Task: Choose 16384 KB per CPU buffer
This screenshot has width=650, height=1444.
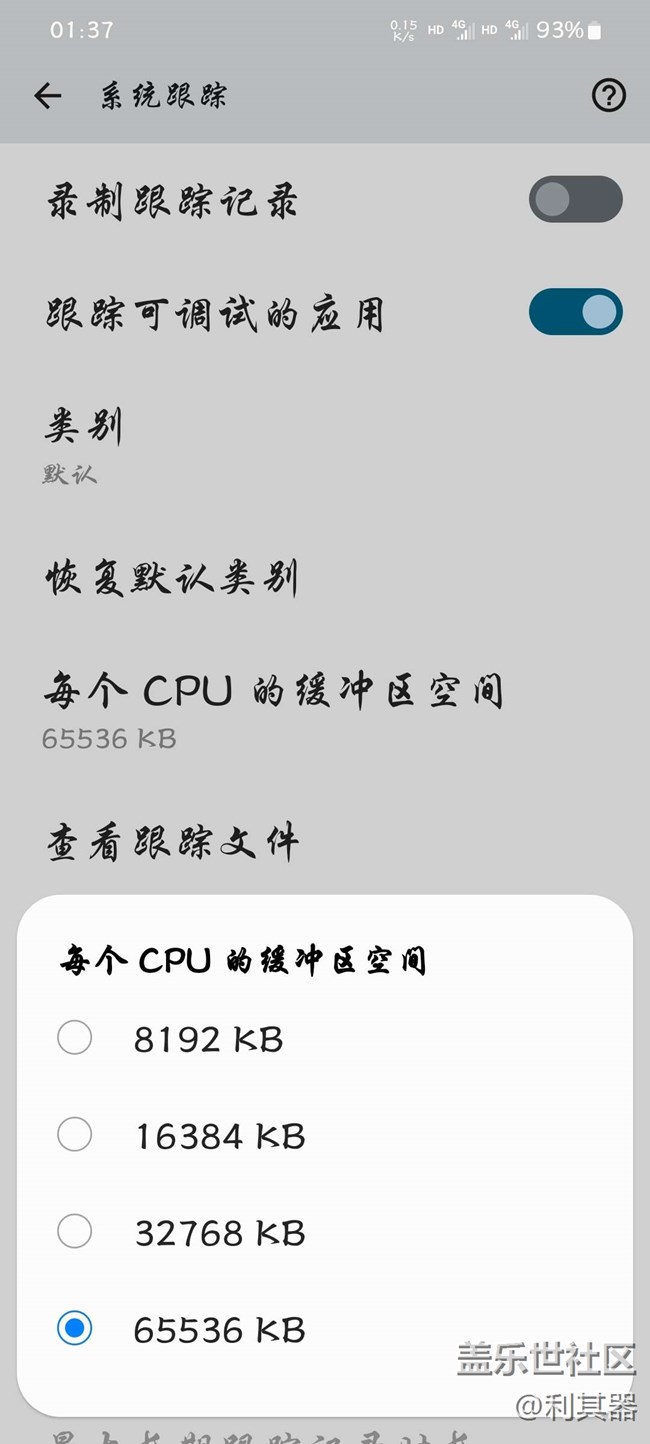Action: (x=75, y=1135)
